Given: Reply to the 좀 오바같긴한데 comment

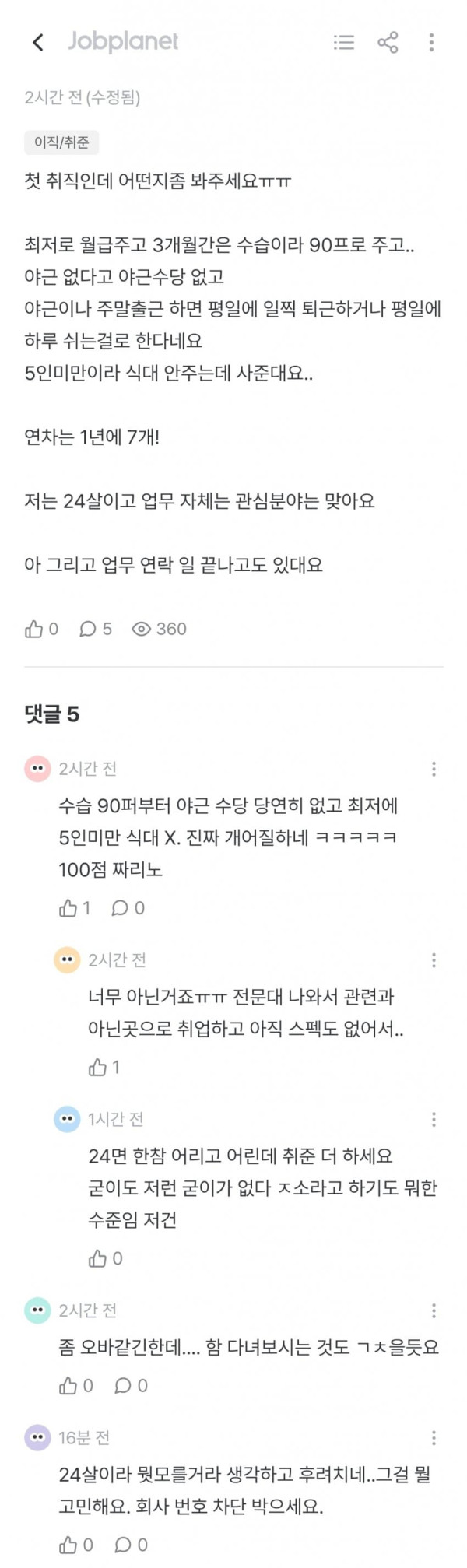Looking at the screenshot, I should pos(131,1386).
